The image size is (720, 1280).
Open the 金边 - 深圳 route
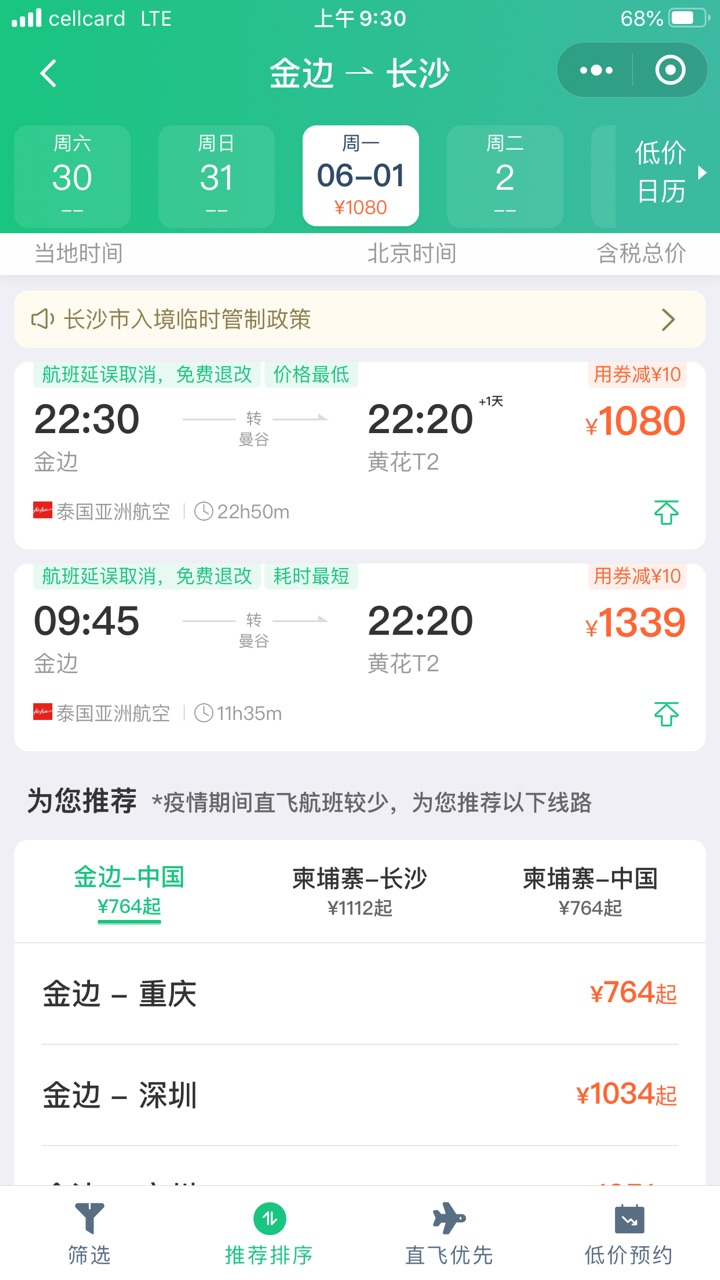tap(360, 1096)
